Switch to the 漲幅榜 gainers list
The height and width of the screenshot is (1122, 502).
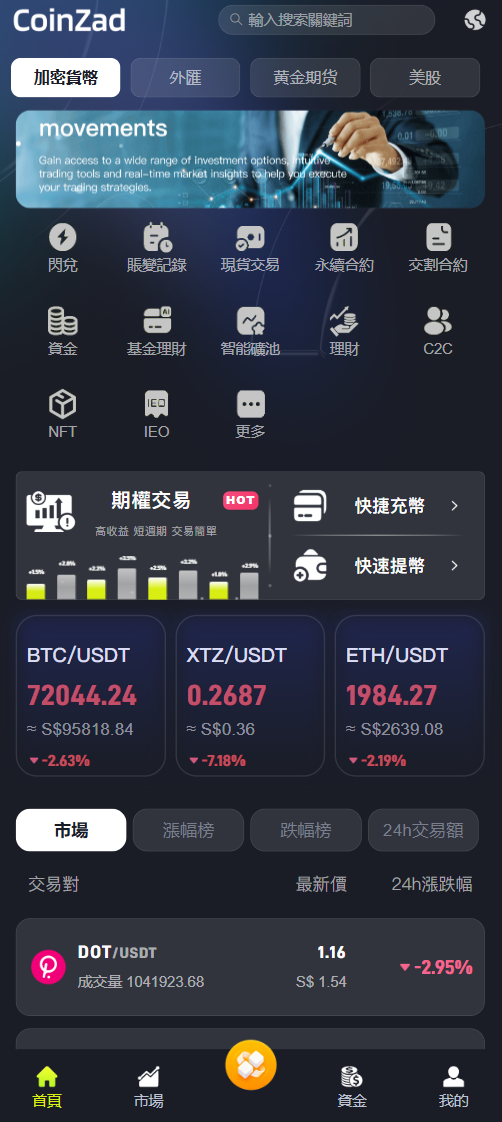click(188, 830)
